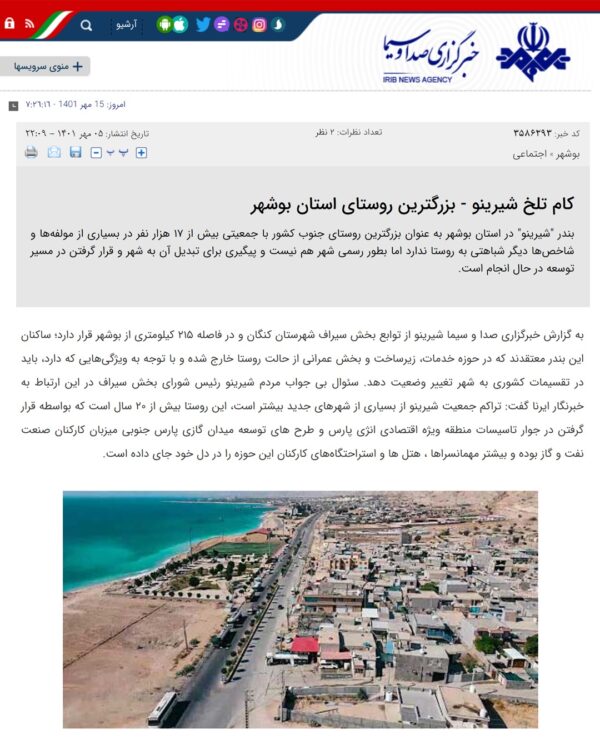The height and width of the screenshot is (750, 600).
Task: Save the article with floppy icon
Action: click(77, 152)
